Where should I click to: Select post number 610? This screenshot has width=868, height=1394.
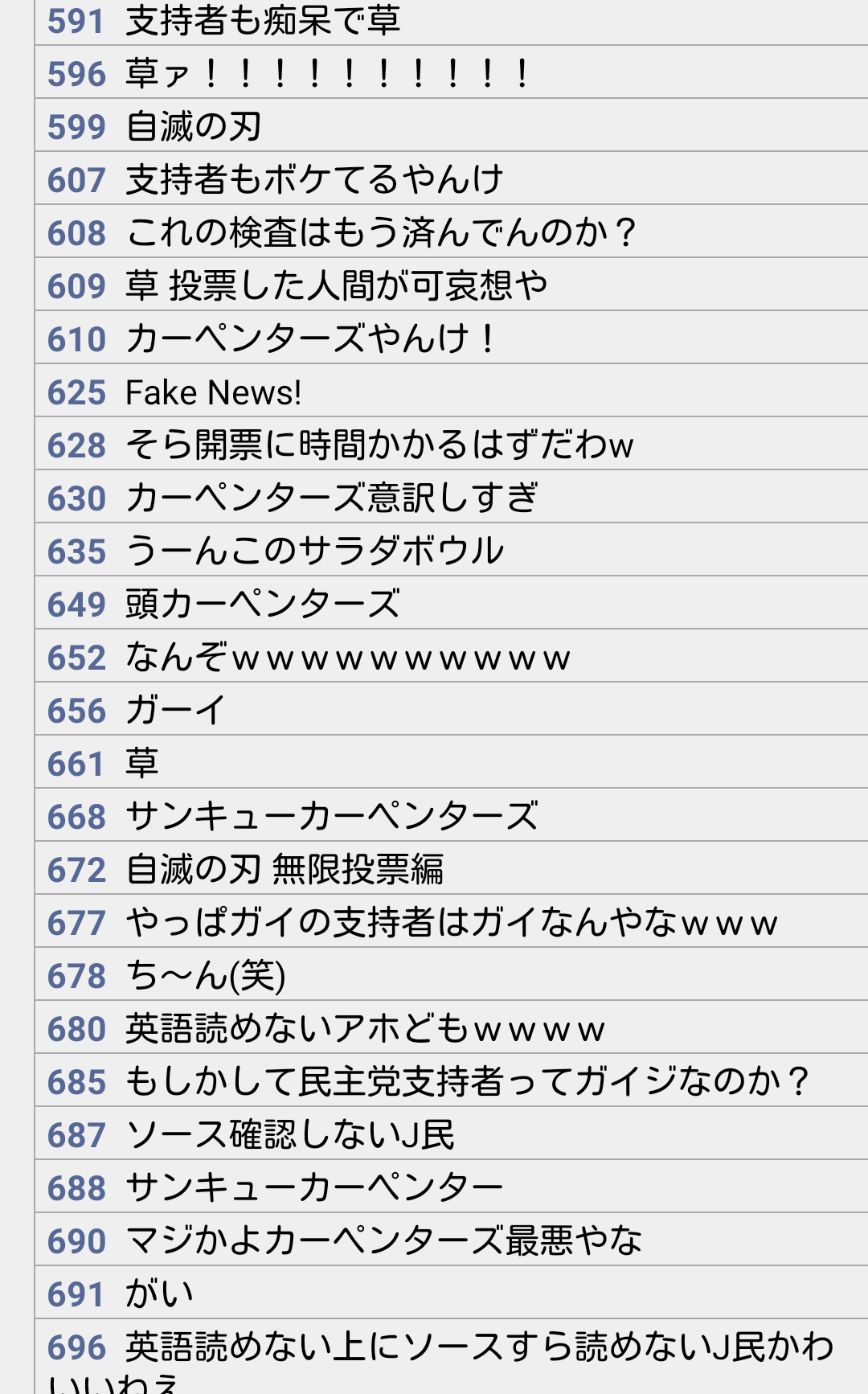click(76, 339)
